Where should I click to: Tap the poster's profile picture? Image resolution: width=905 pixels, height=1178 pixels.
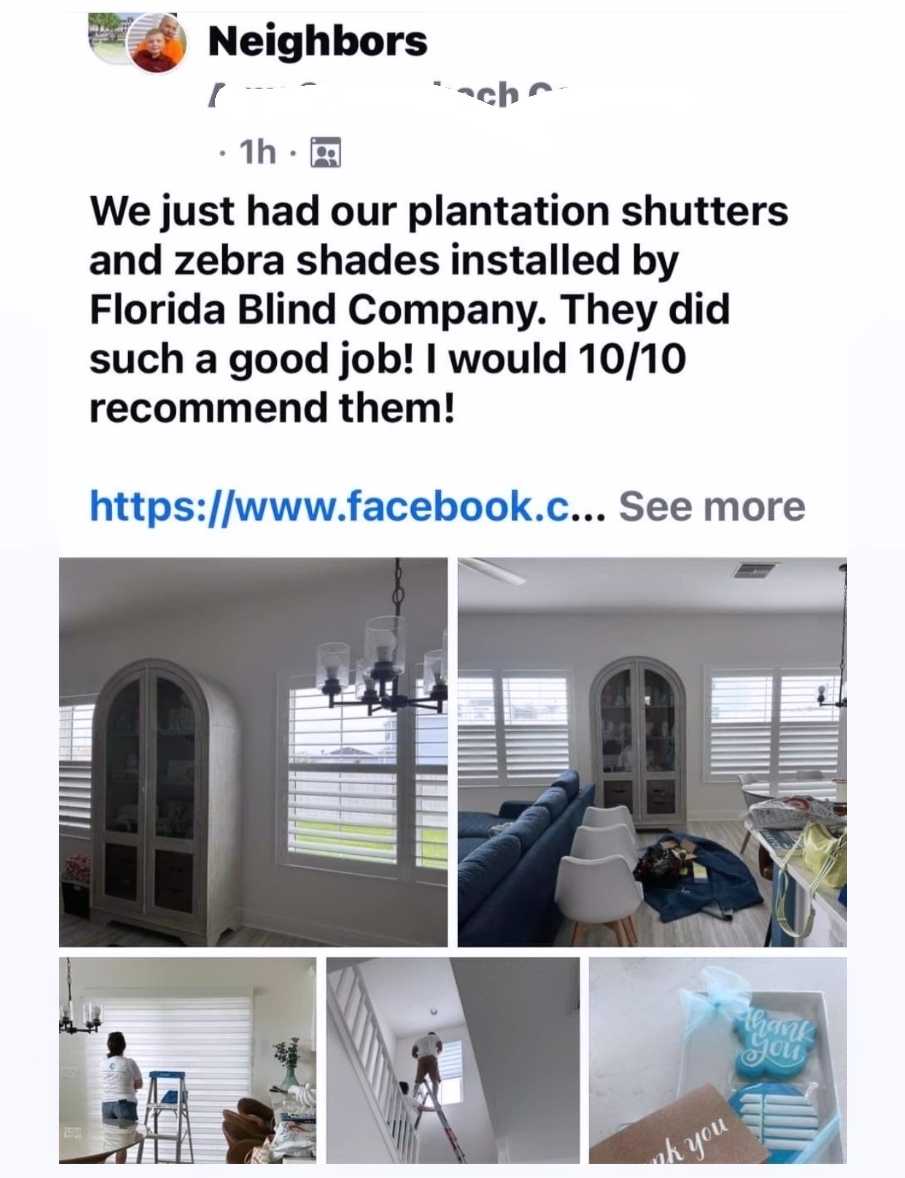[154, 44]
